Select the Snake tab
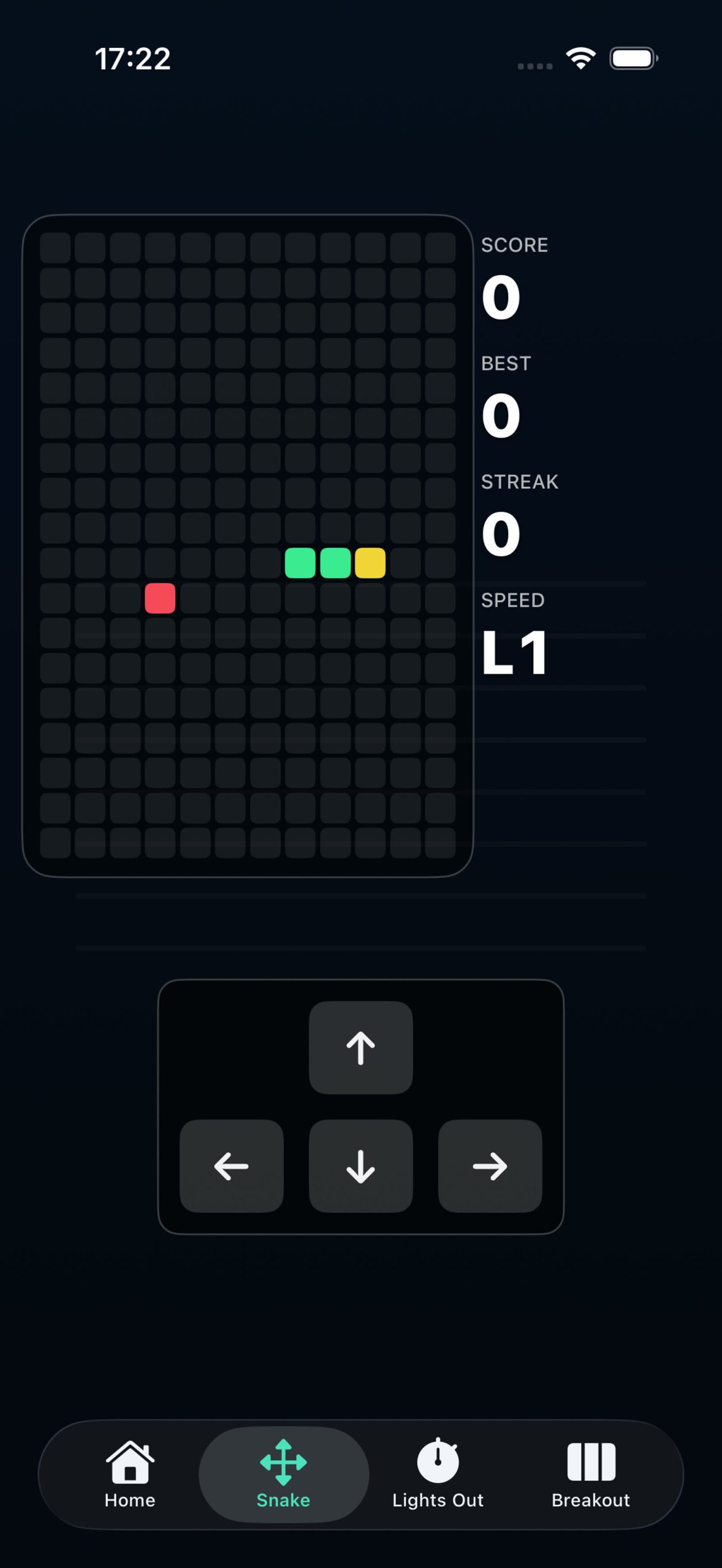 (283, 1474)
